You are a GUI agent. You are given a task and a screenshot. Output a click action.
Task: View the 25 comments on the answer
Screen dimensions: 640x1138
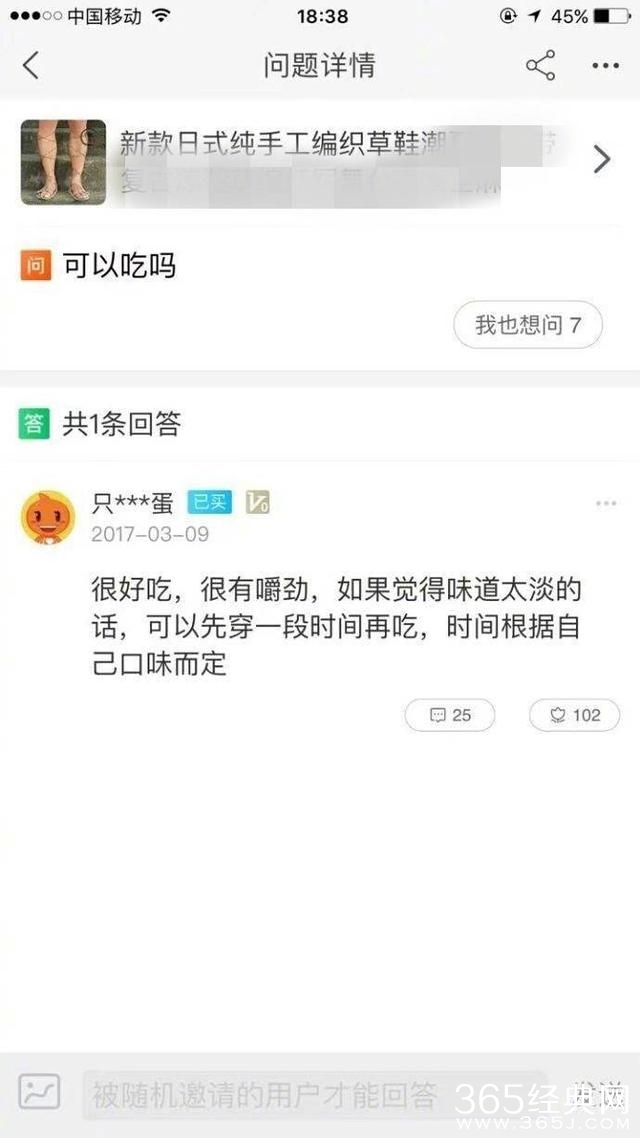coord(449,715)
